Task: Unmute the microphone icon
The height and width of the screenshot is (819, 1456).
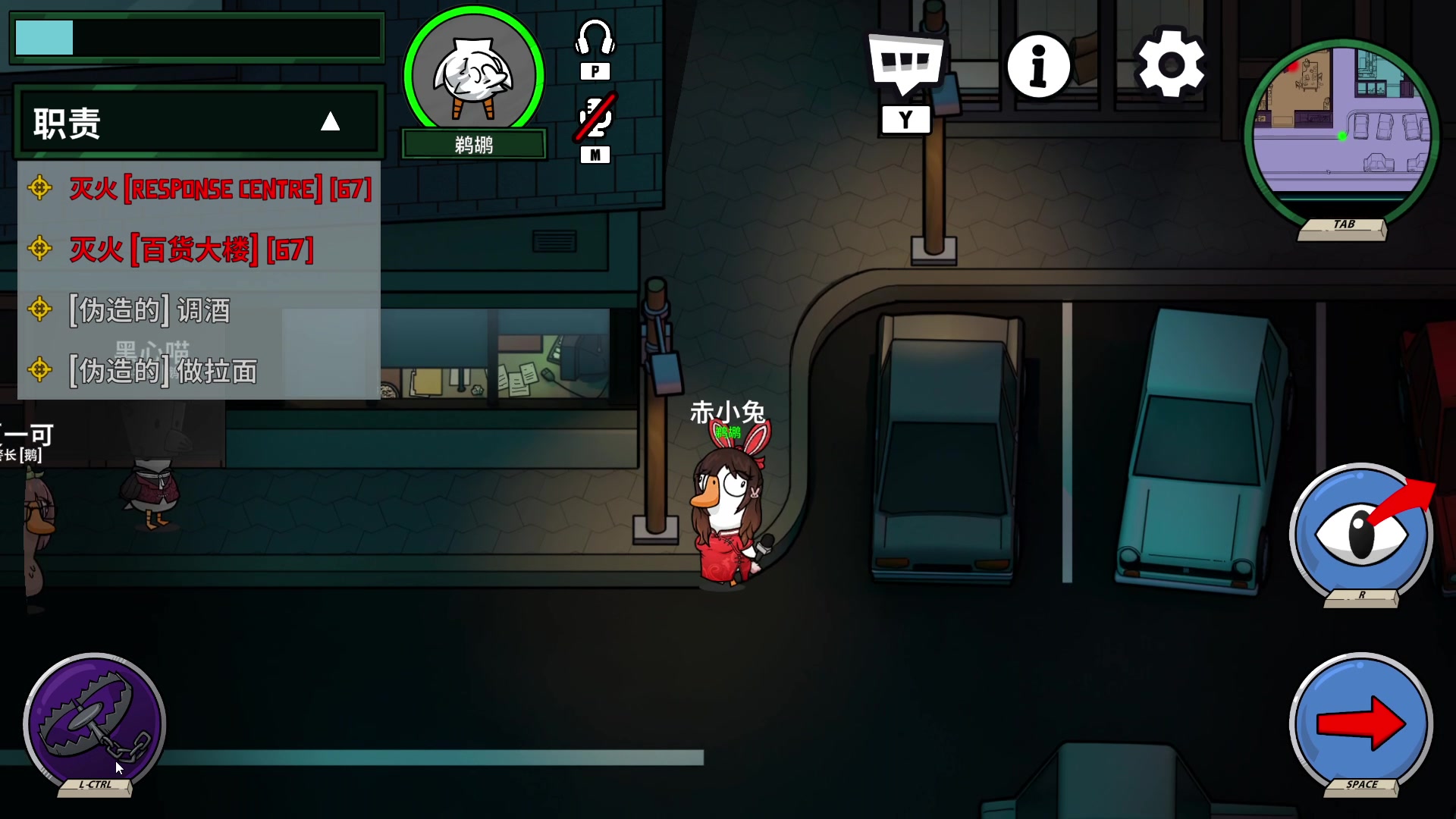Action: point(595,118)
